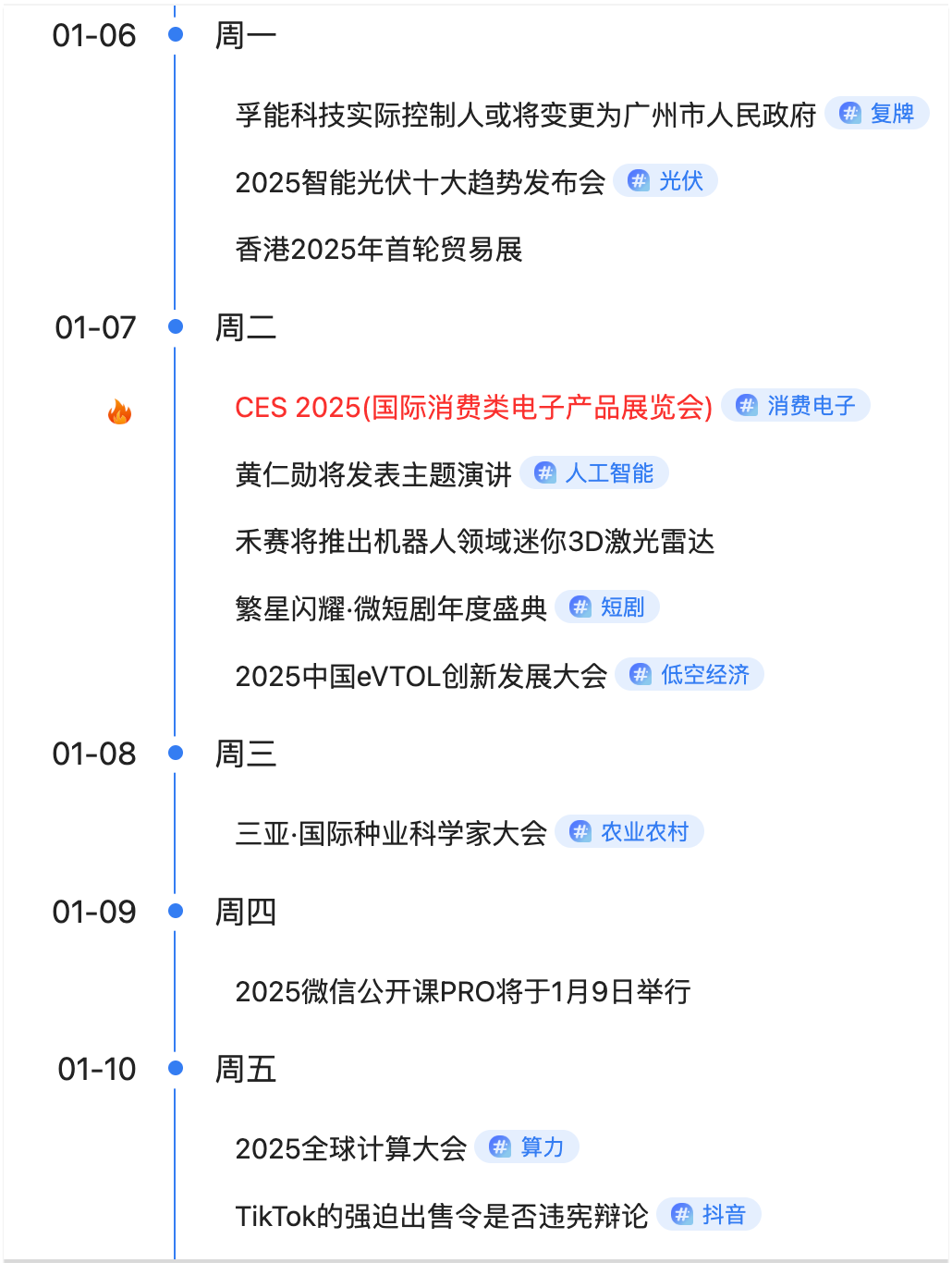
Task: Tap the 农业农村 tag
Action: [629, 832]
